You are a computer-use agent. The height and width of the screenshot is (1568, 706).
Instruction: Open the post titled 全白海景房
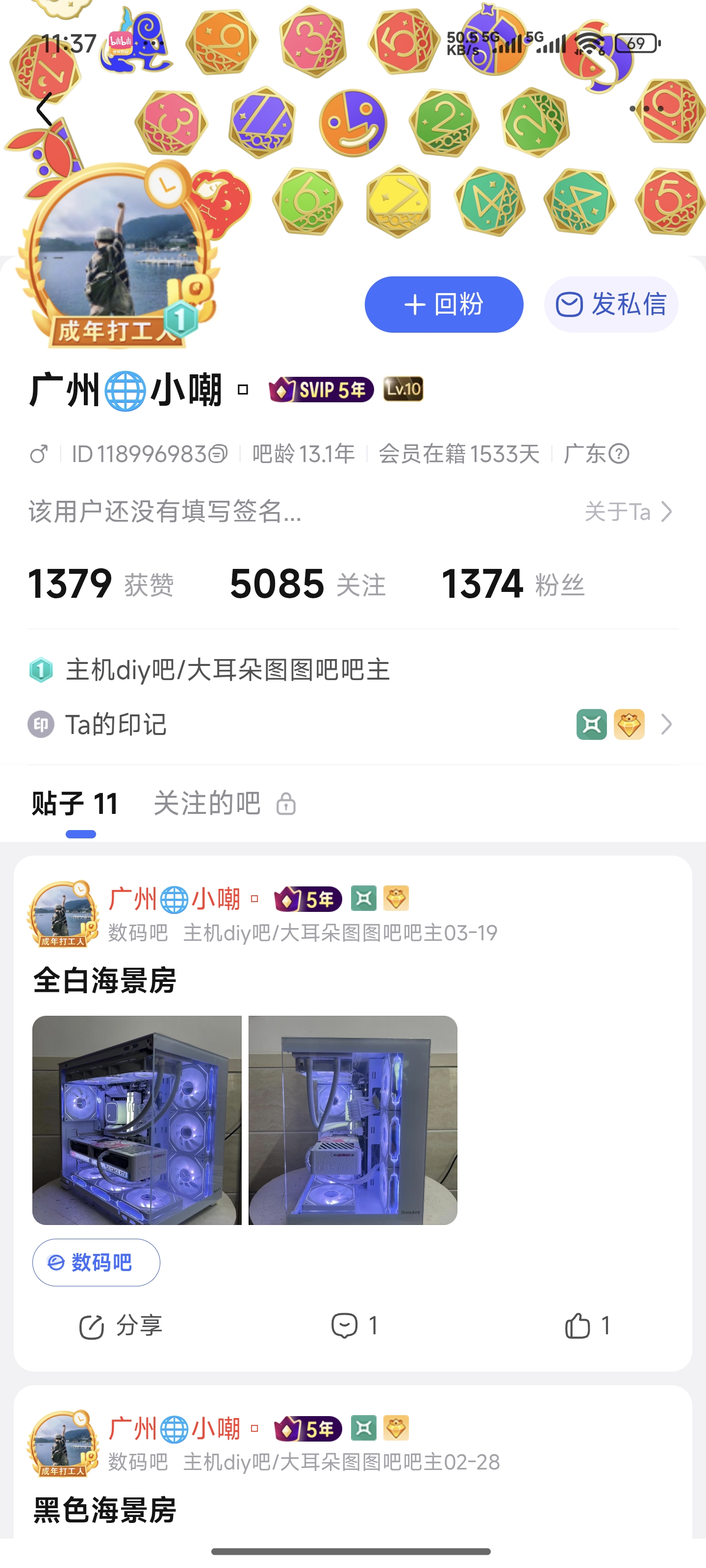coord(104,980)
